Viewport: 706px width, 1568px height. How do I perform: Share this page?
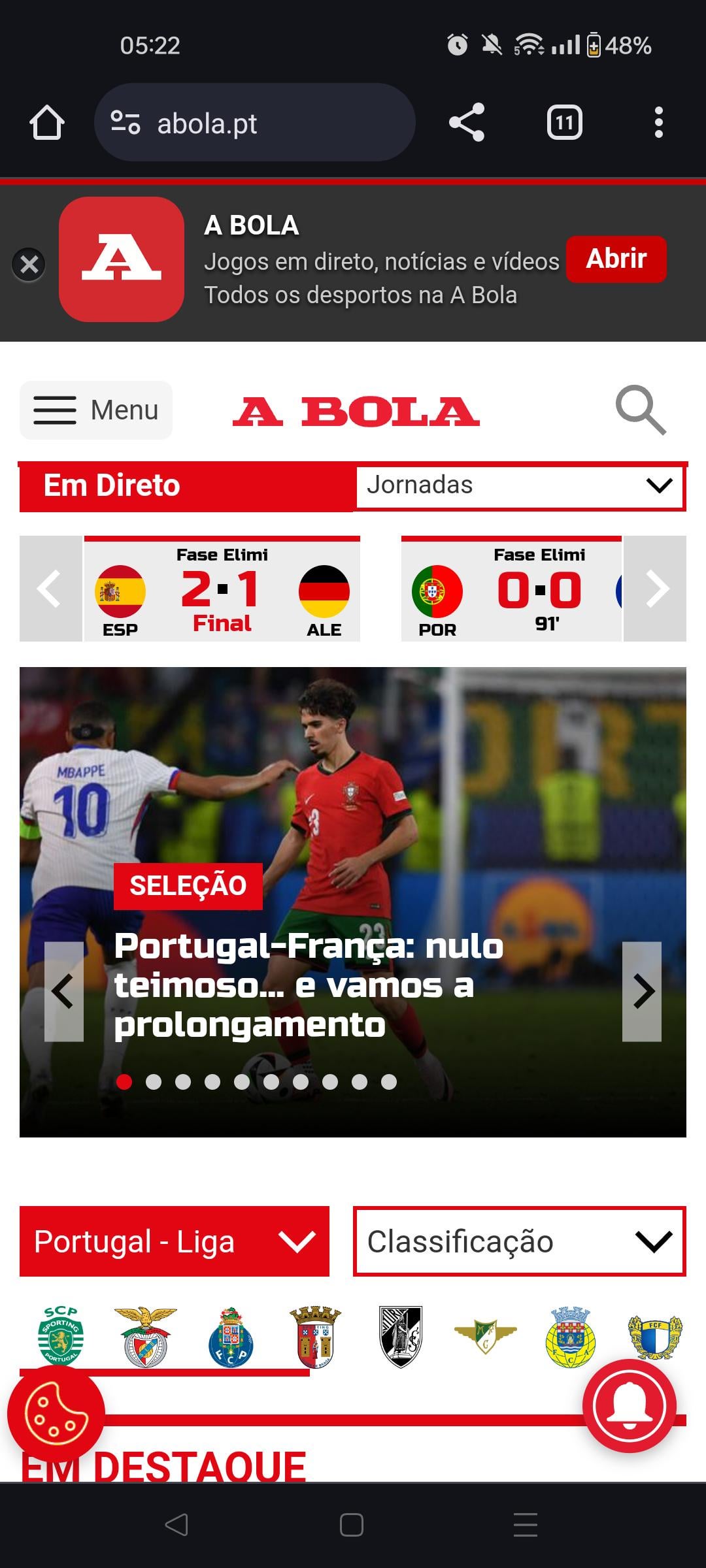[x=467, y=123]
